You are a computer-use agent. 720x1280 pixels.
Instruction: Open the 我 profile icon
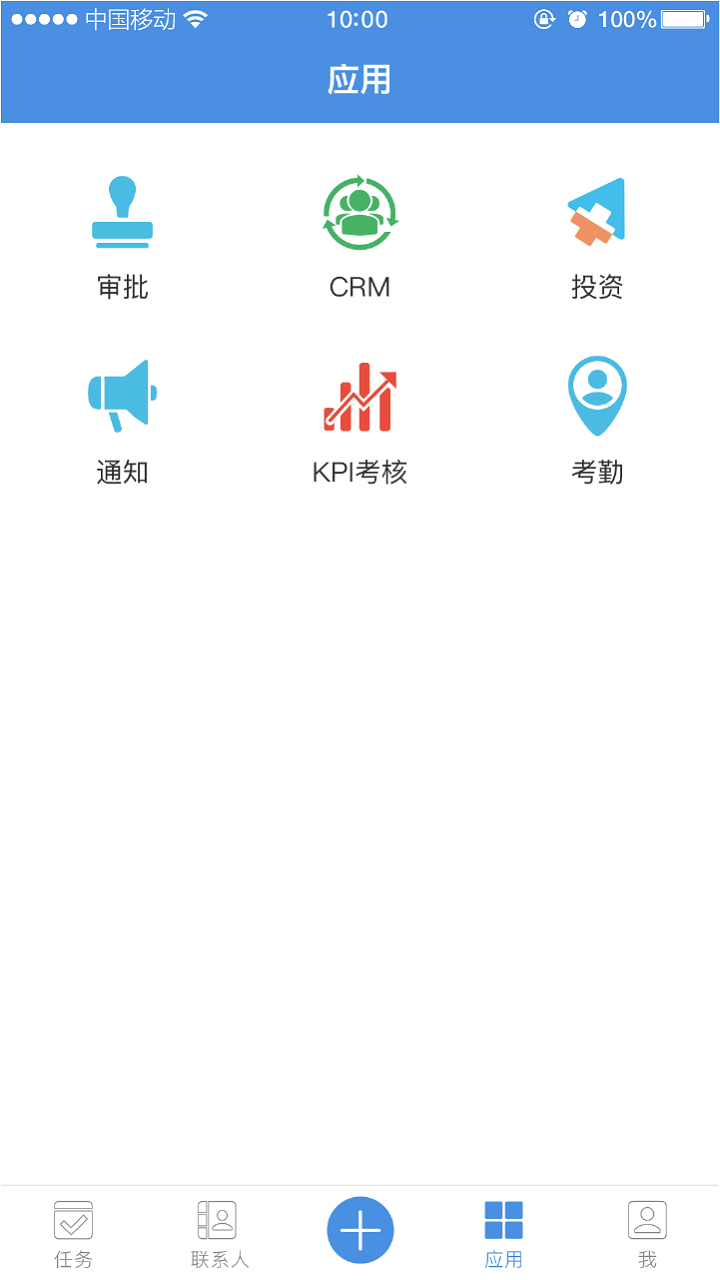pyautogui.click(x=647, y=1218)
